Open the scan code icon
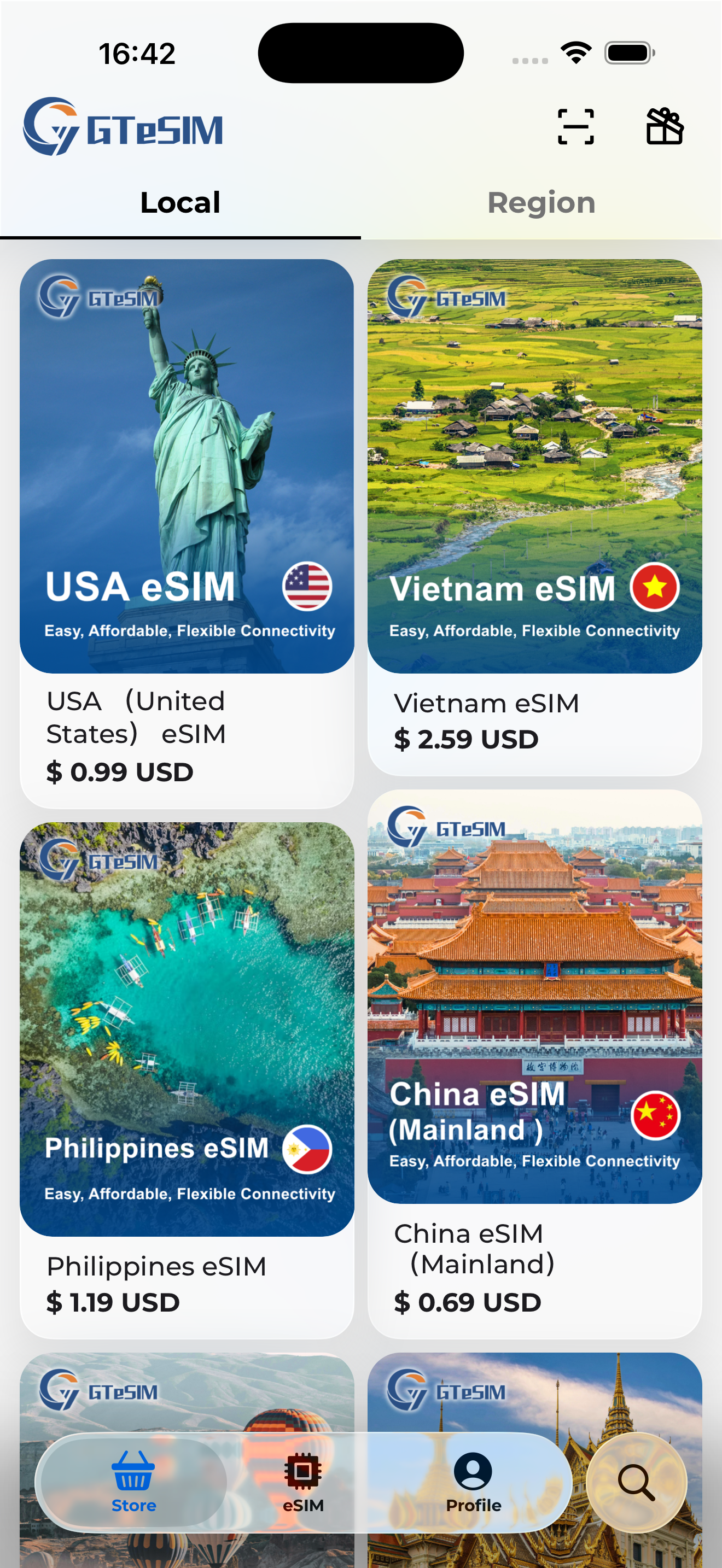Viewport: 722px width, 1568px height. tap(575, 127)
